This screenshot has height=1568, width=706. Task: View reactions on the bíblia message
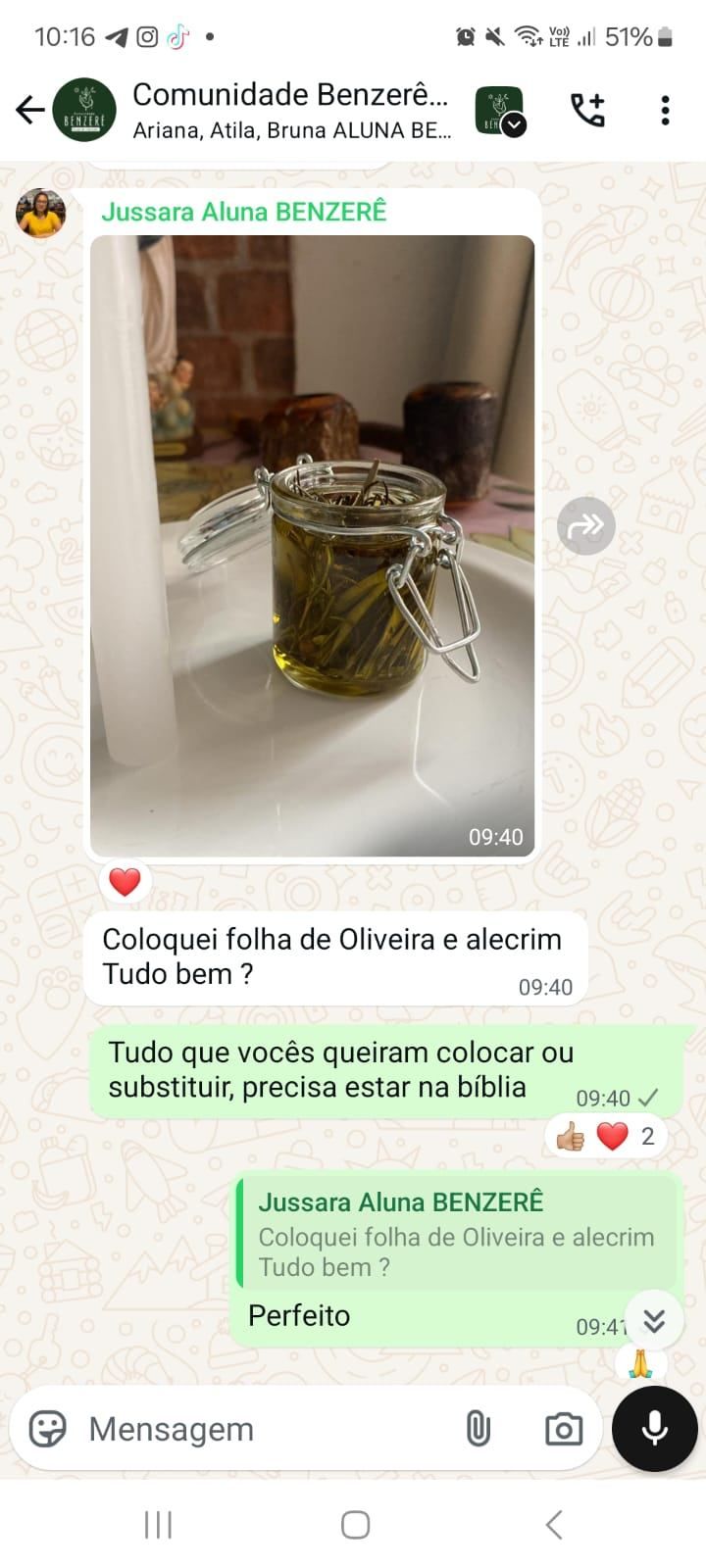[x=607, y=1136]
